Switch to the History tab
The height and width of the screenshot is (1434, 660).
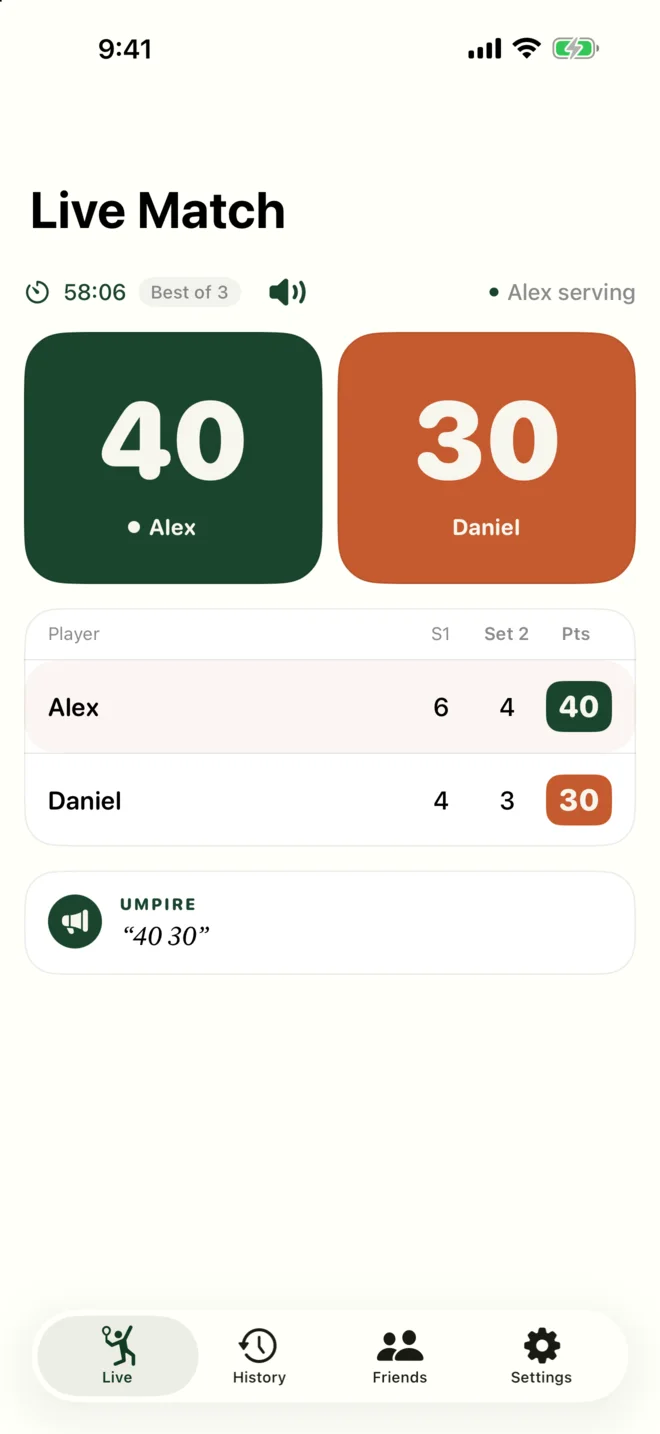click(259, 1356)
